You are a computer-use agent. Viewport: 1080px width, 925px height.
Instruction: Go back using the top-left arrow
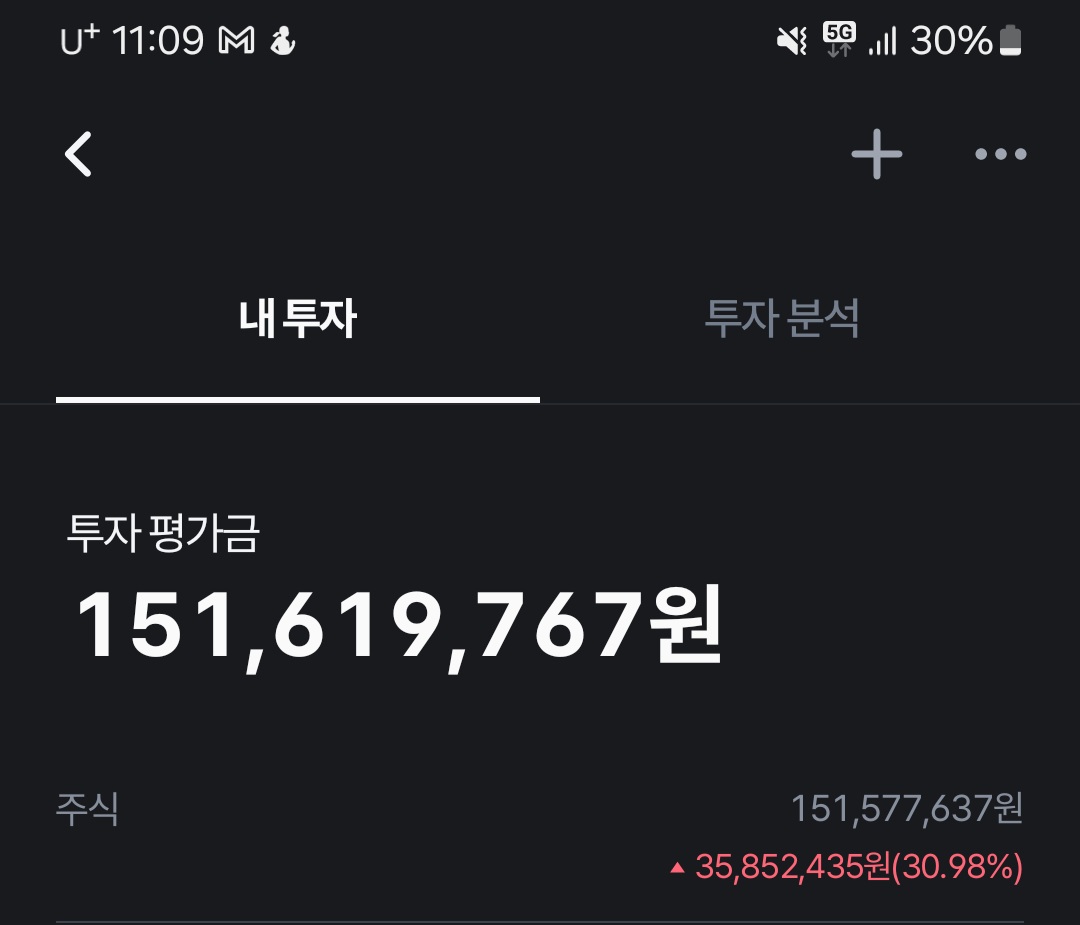click(x=78, y=155)
